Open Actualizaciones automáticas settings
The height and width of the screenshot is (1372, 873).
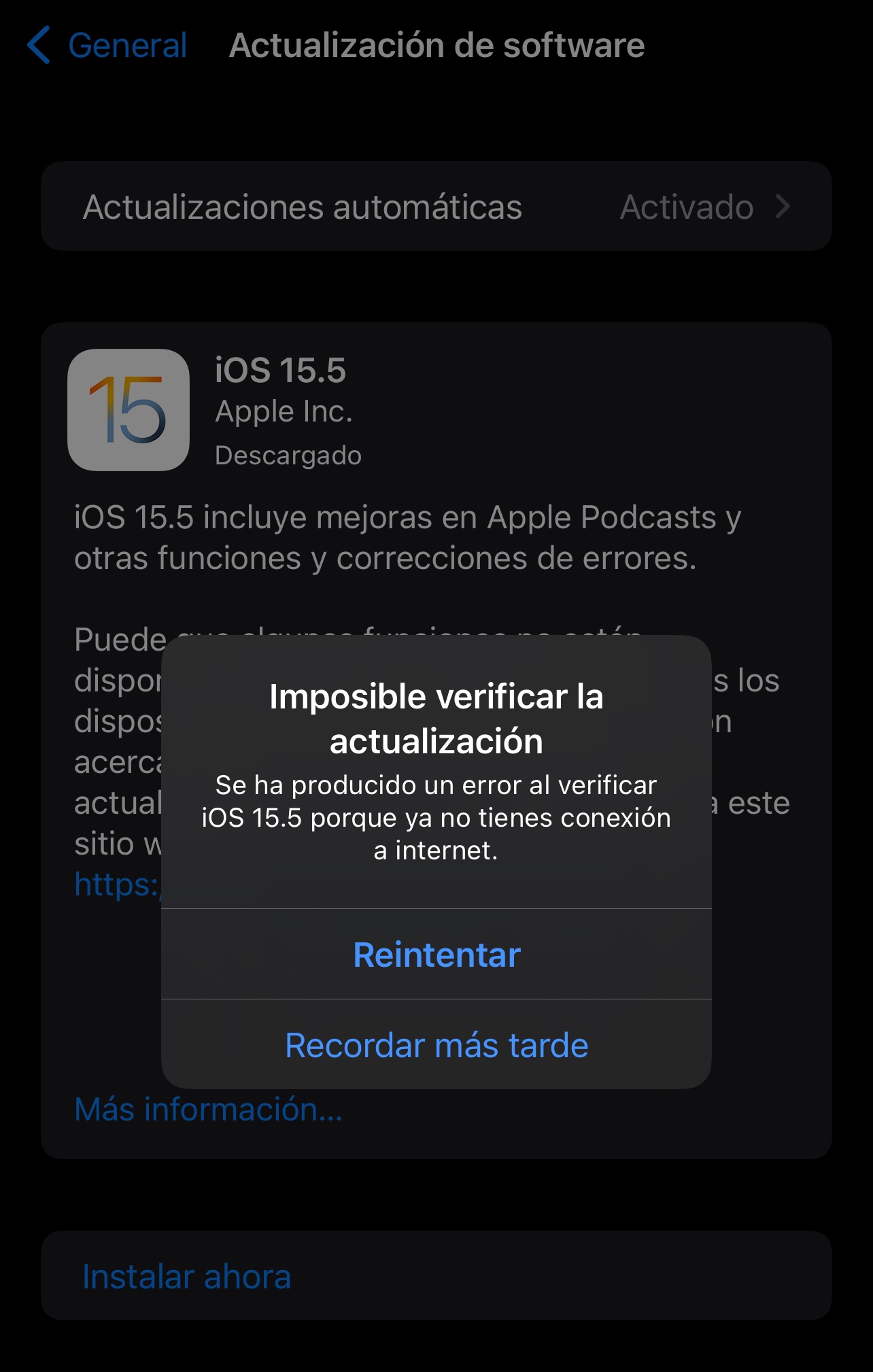tap(437, 207)
